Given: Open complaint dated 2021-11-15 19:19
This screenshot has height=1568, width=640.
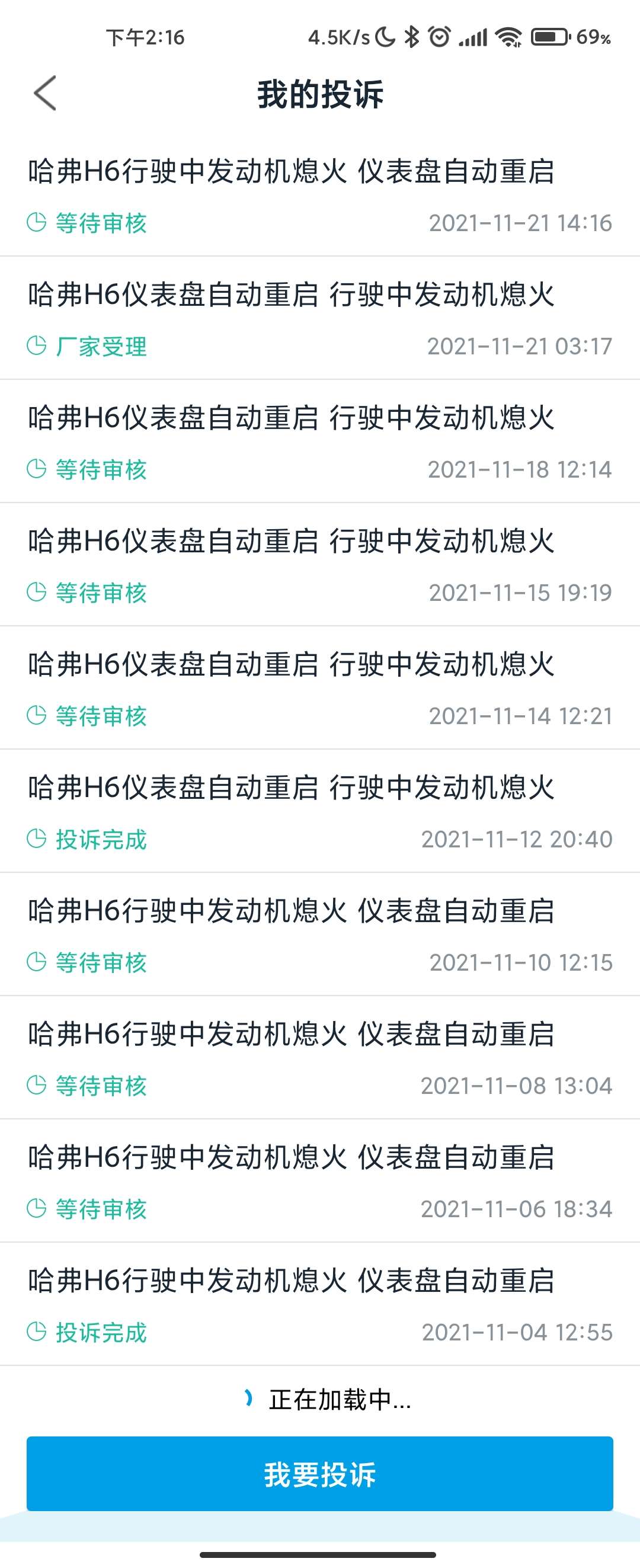Looking at the screenshot, I should [319, 565].
